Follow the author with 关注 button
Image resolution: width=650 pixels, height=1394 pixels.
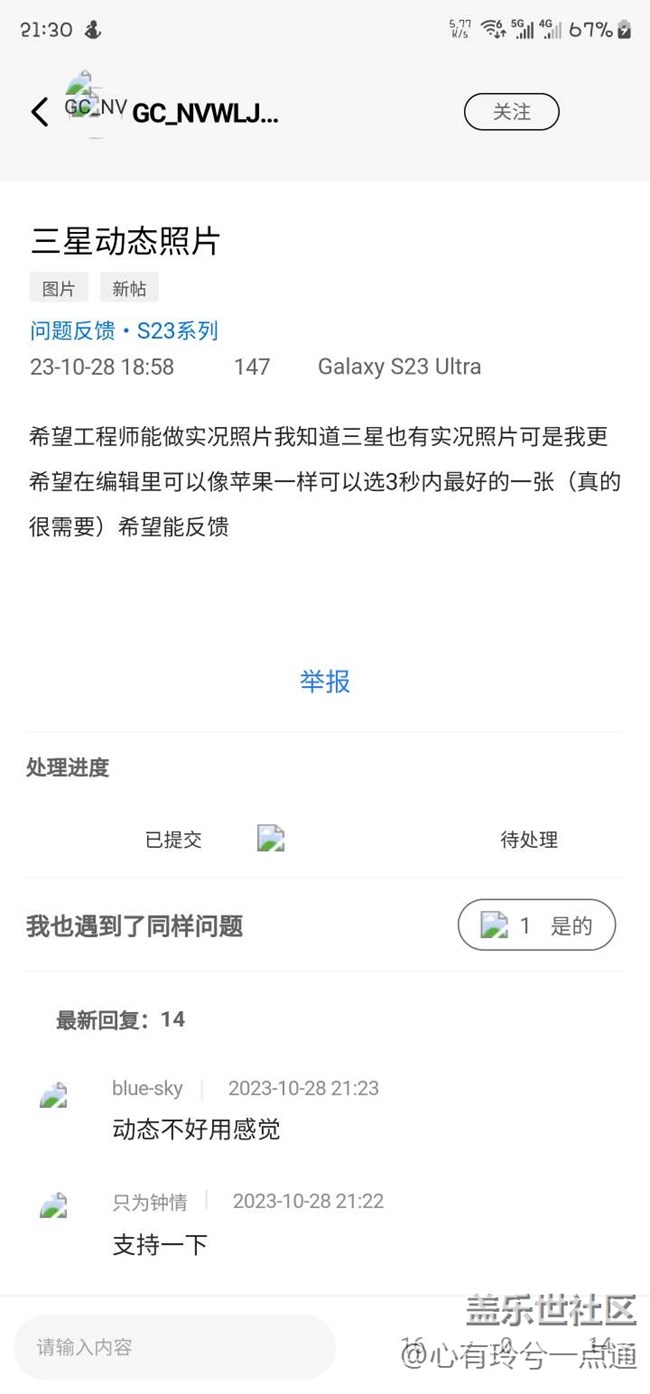(x=511, y=112)
